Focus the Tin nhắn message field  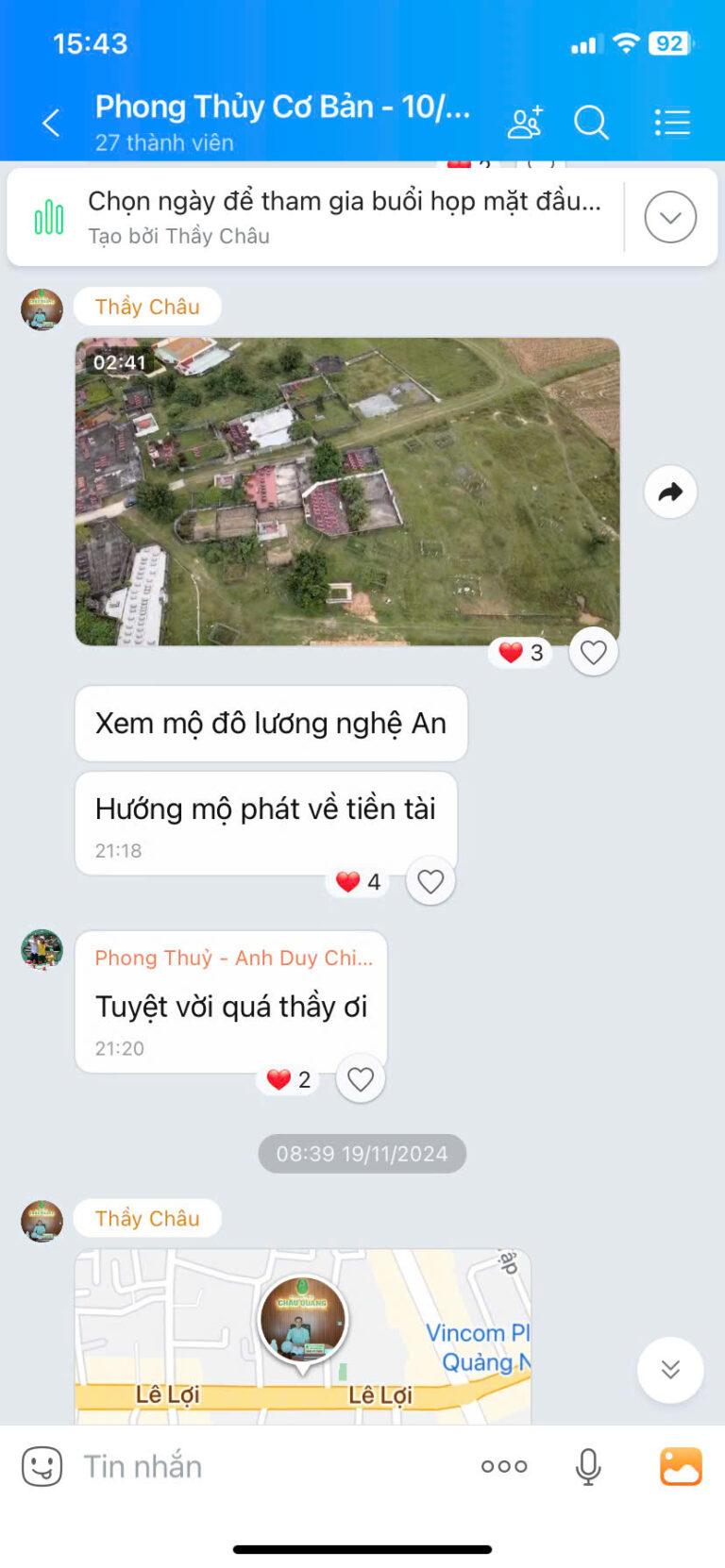(274, 1466)
